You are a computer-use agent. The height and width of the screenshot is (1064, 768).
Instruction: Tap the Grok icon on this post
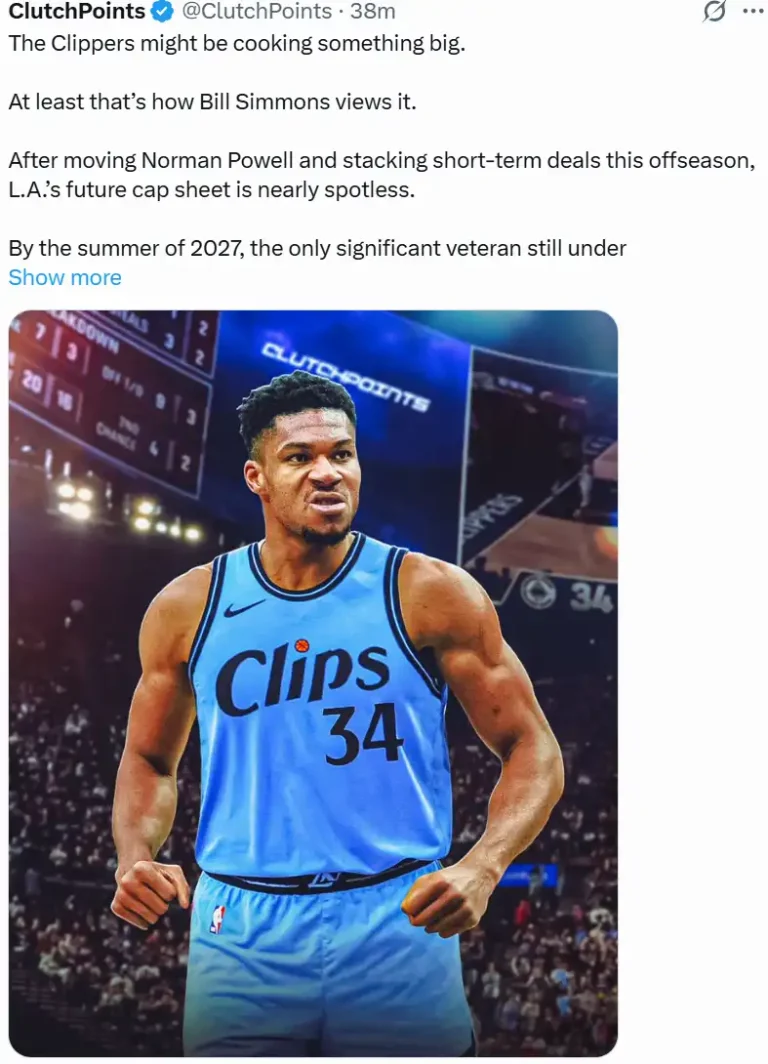pyautogui.click(x=714, y=12)
